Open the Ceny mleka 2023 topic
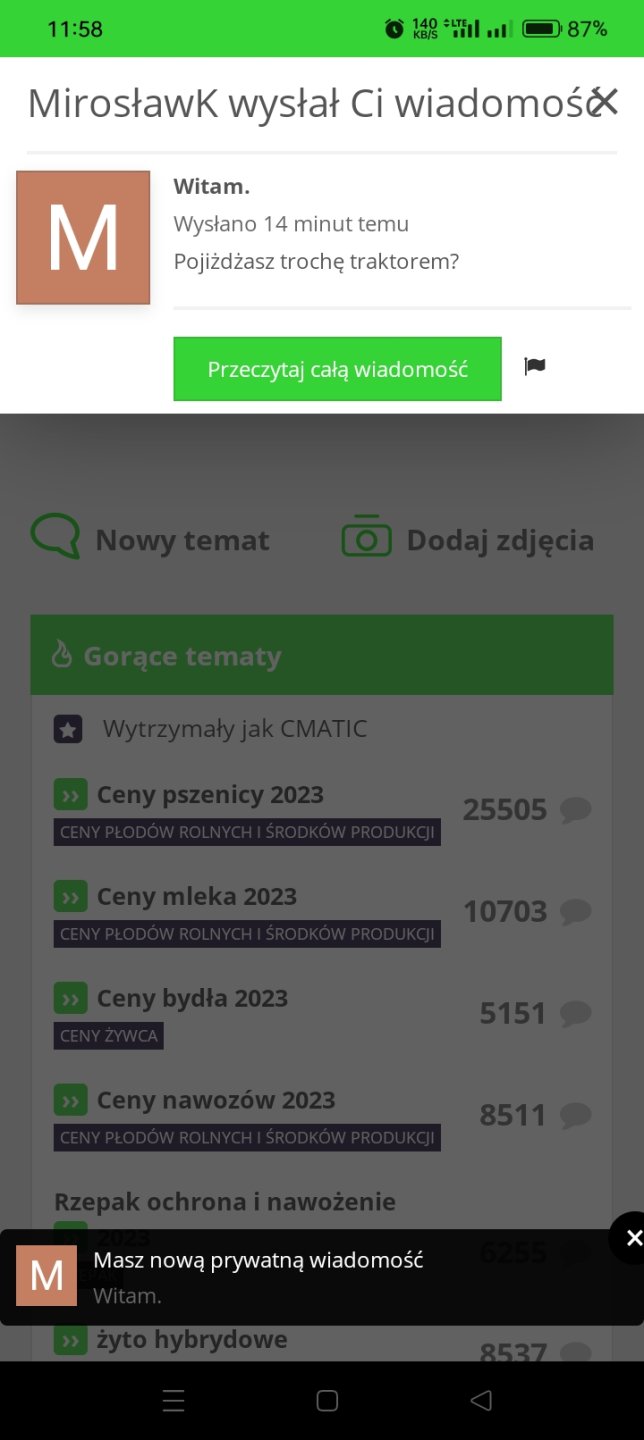Image resolution: width=644 pixels, height=1440 pixels. [196, 897]
